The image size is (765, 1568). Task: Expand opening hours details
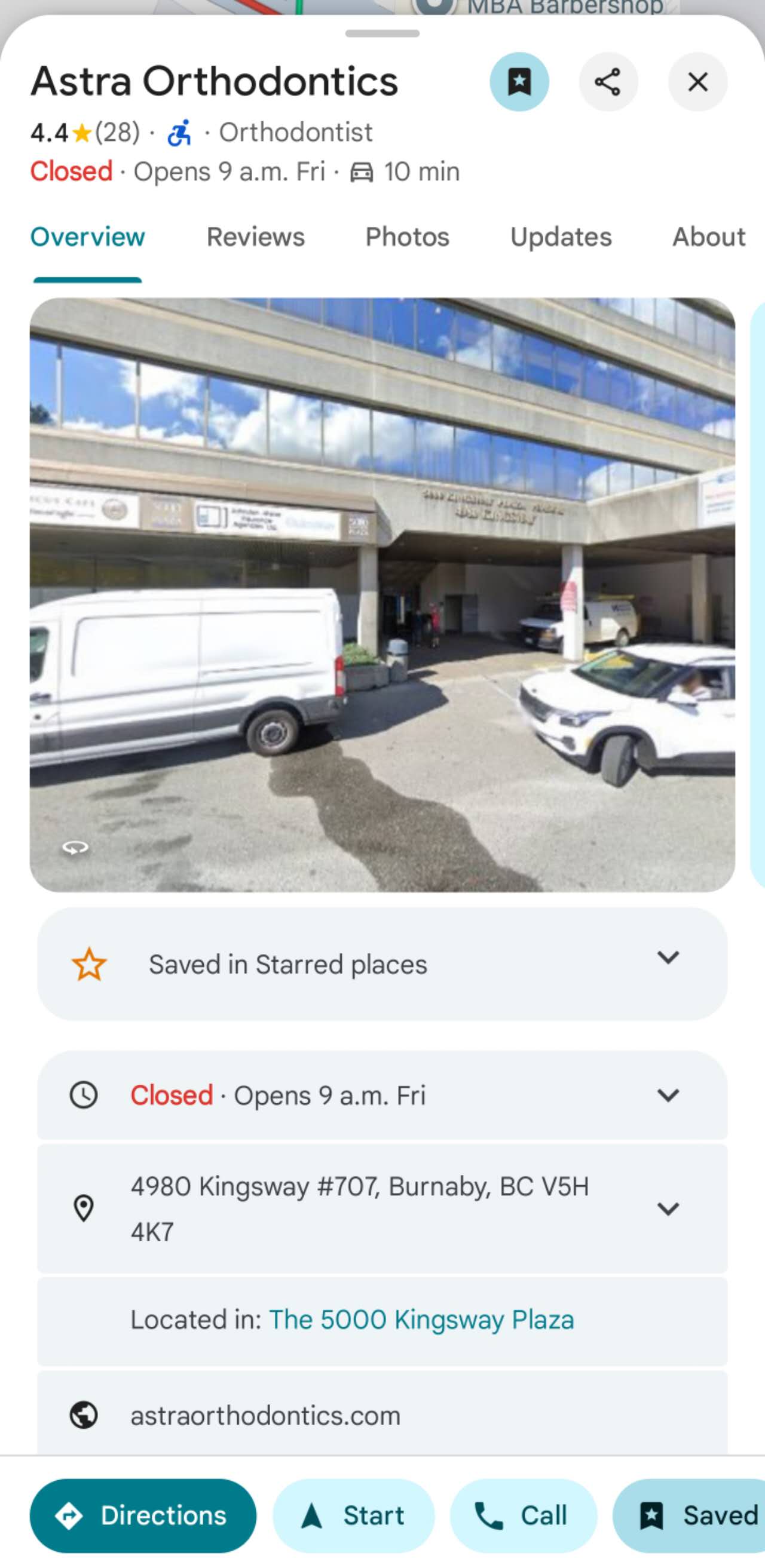click(x=668, y=1096)
